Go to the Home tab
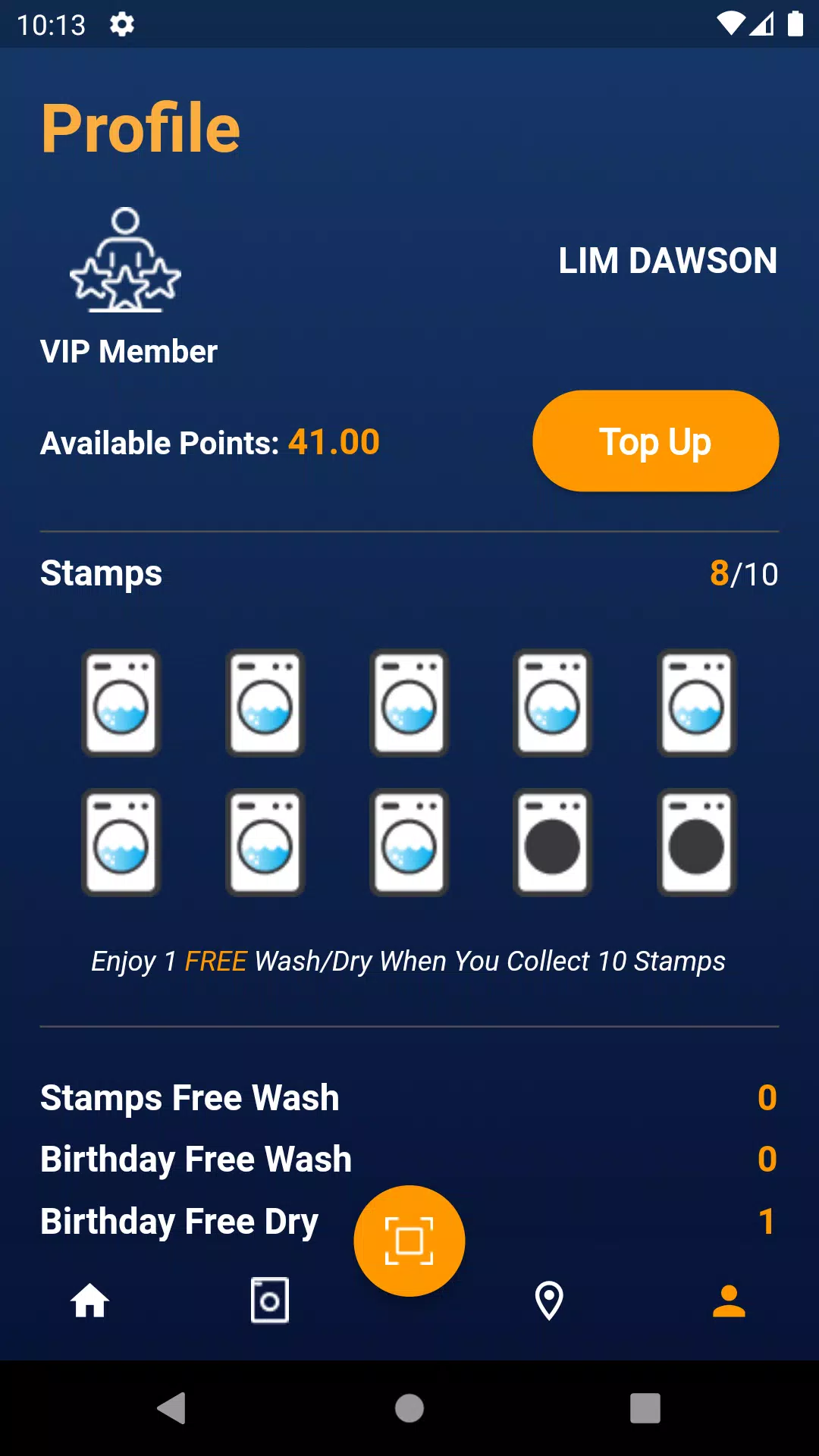The height and width of the screenshot is (1456, 819). (90, 1301)
